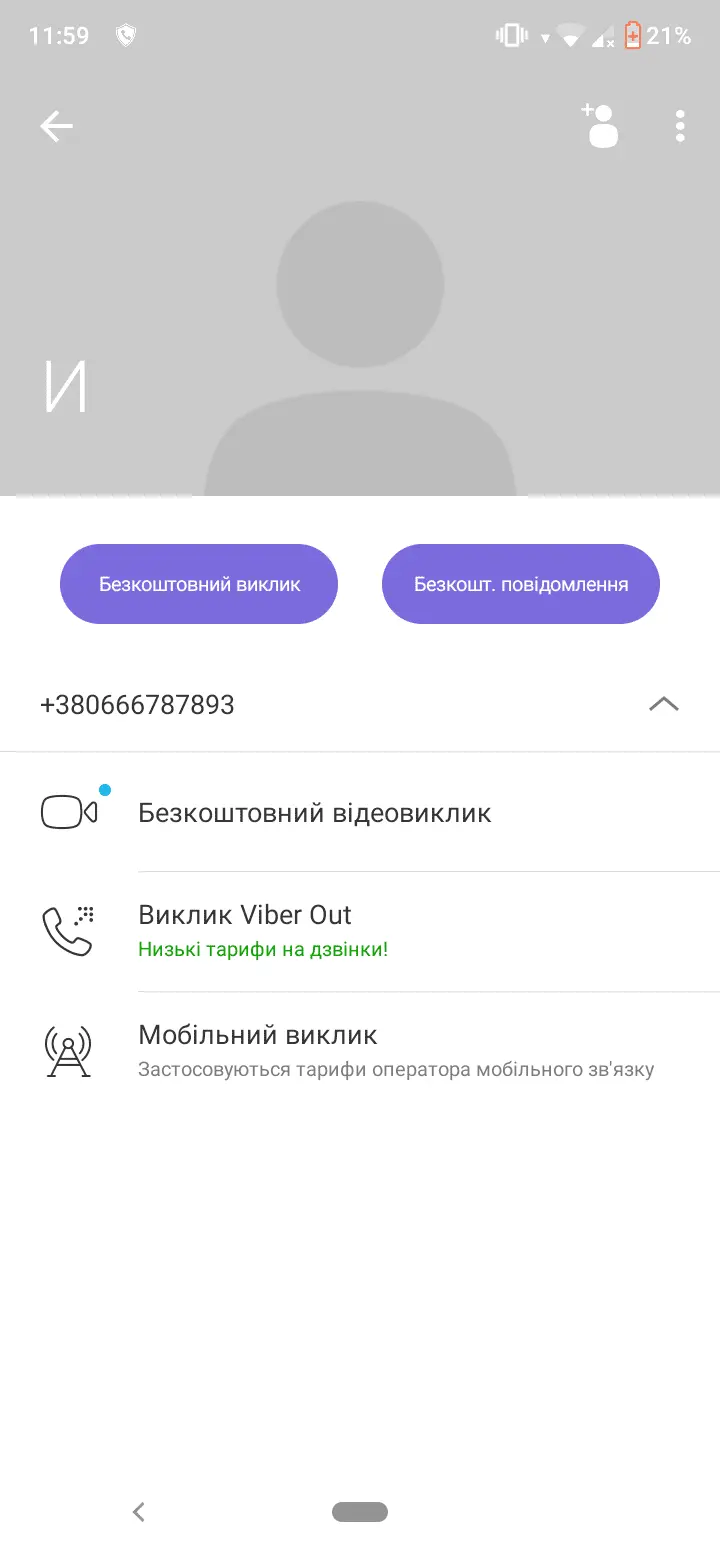Open the three-dot overflow menu
Viewport: 720px width, 1560px height.
pos(680,126)
